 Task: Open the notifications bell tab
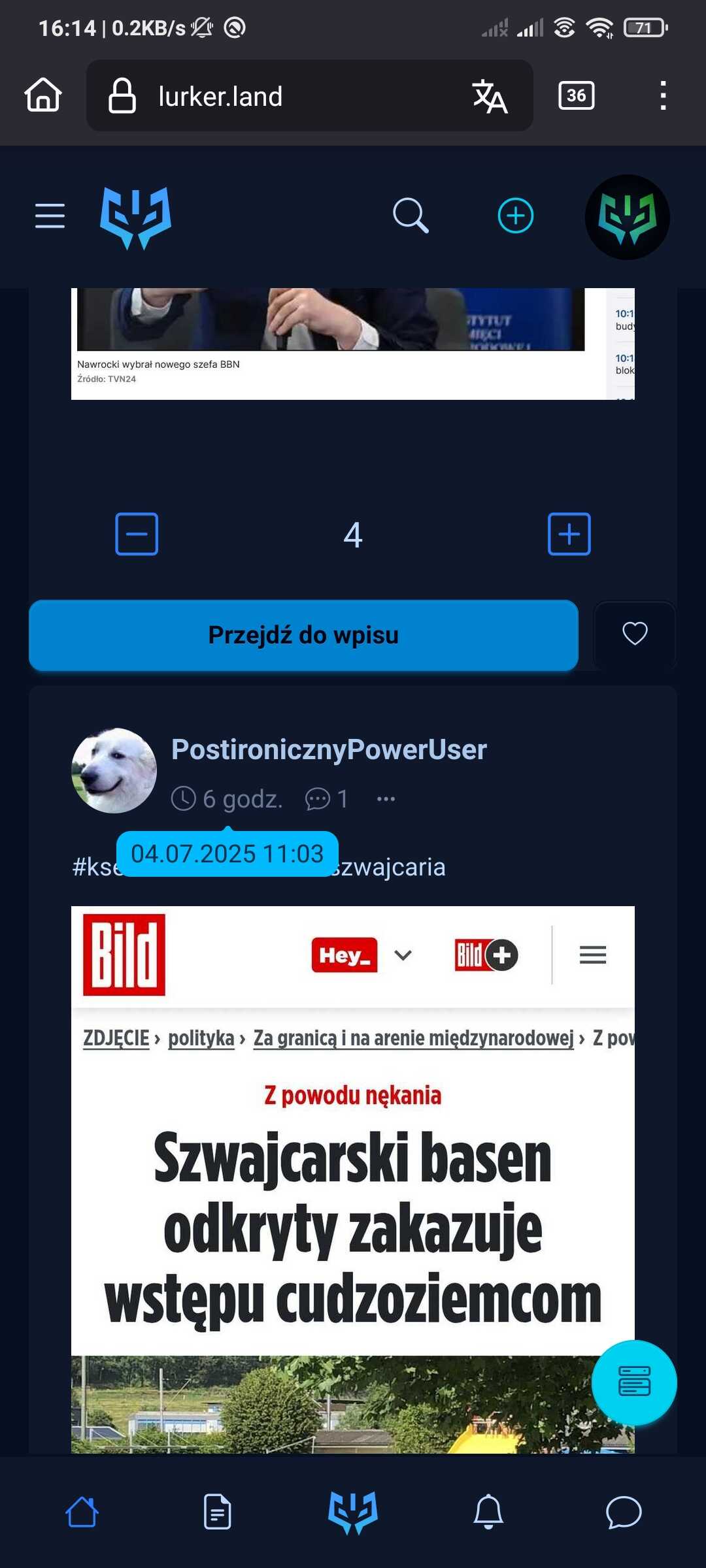coord(488,1512)
